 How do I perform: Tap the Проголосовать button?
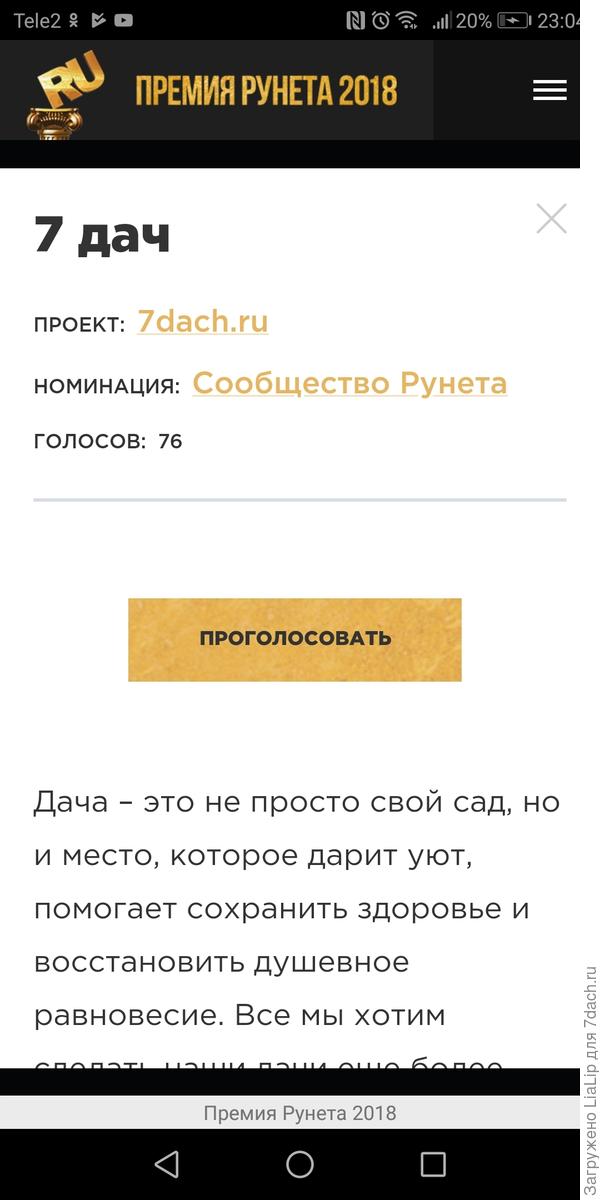(x=295, y=639)
